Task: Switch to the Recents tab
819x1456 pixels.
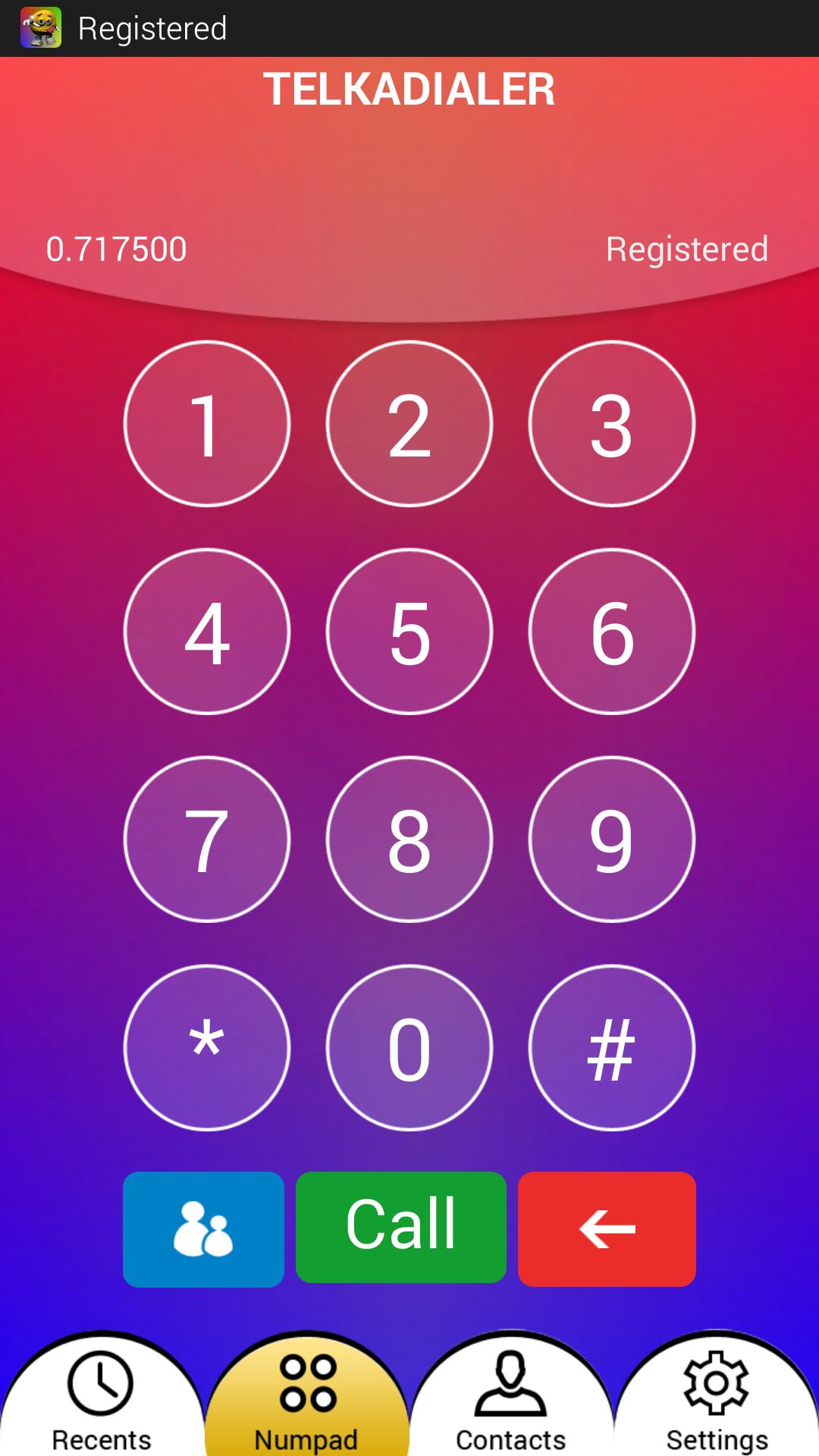Action: pyautogui.click(x=101, y=1399)
